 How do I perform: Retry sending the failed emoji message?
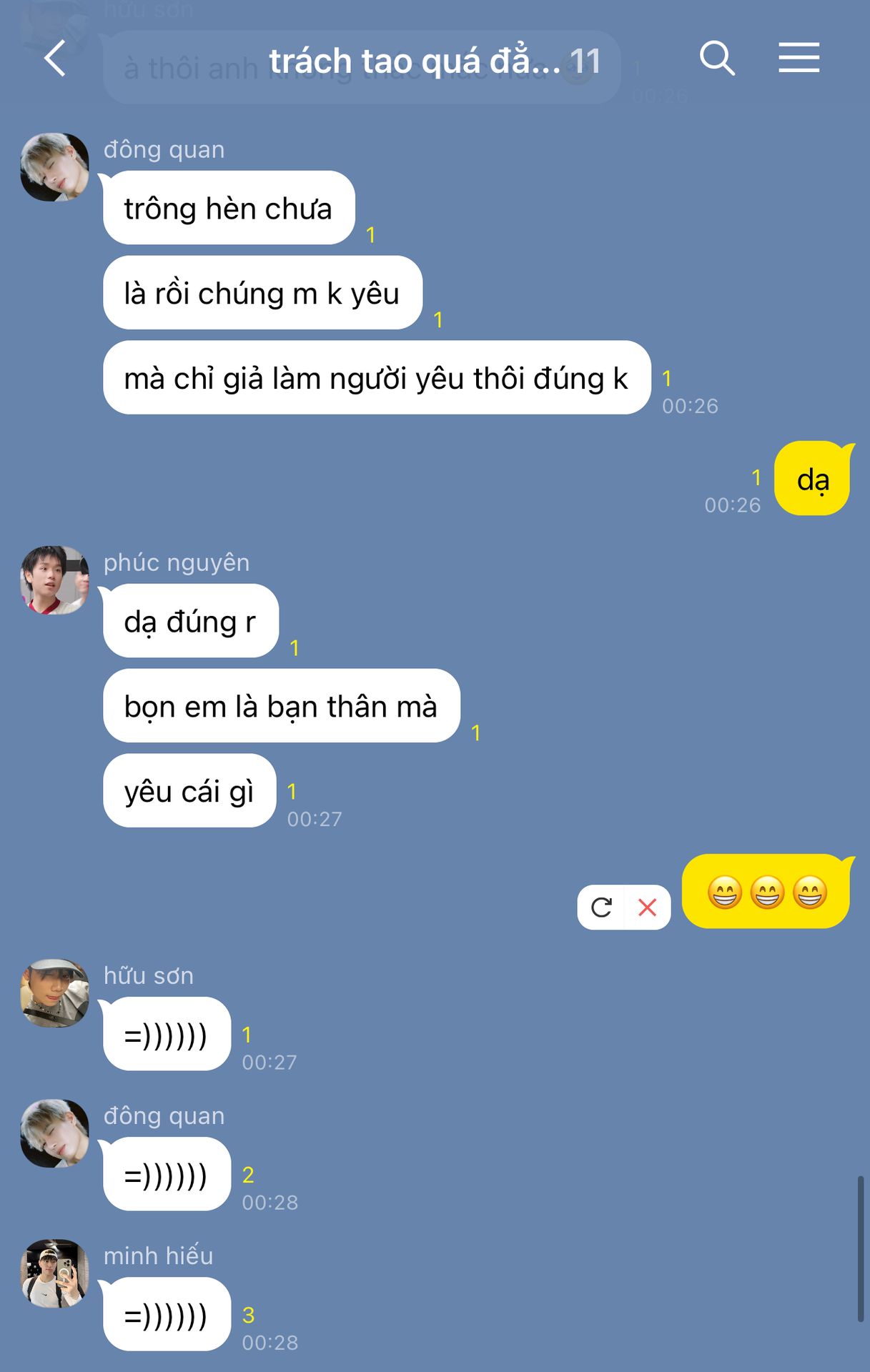(601, 908)
